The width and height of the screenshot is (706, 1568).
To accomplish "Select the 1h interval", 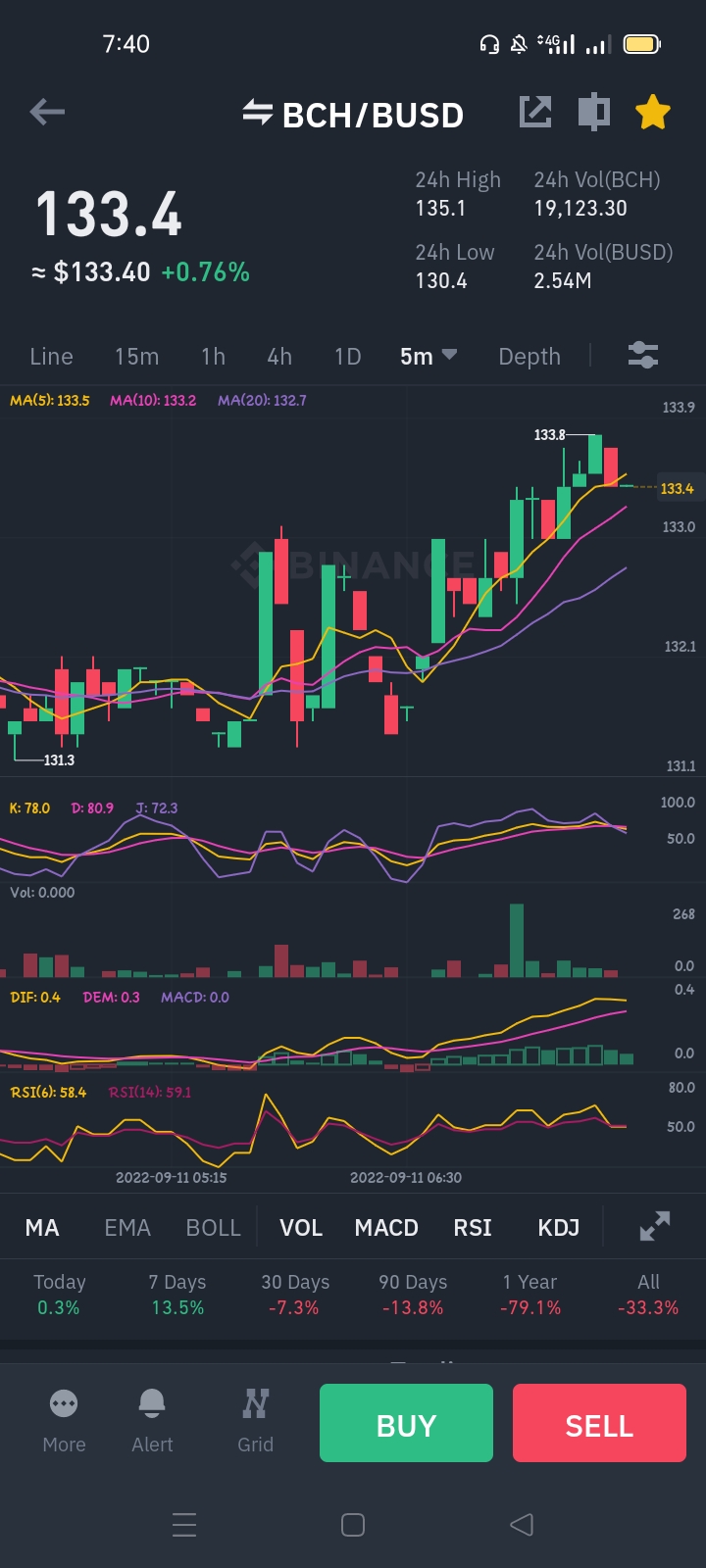I will [213, 357].
